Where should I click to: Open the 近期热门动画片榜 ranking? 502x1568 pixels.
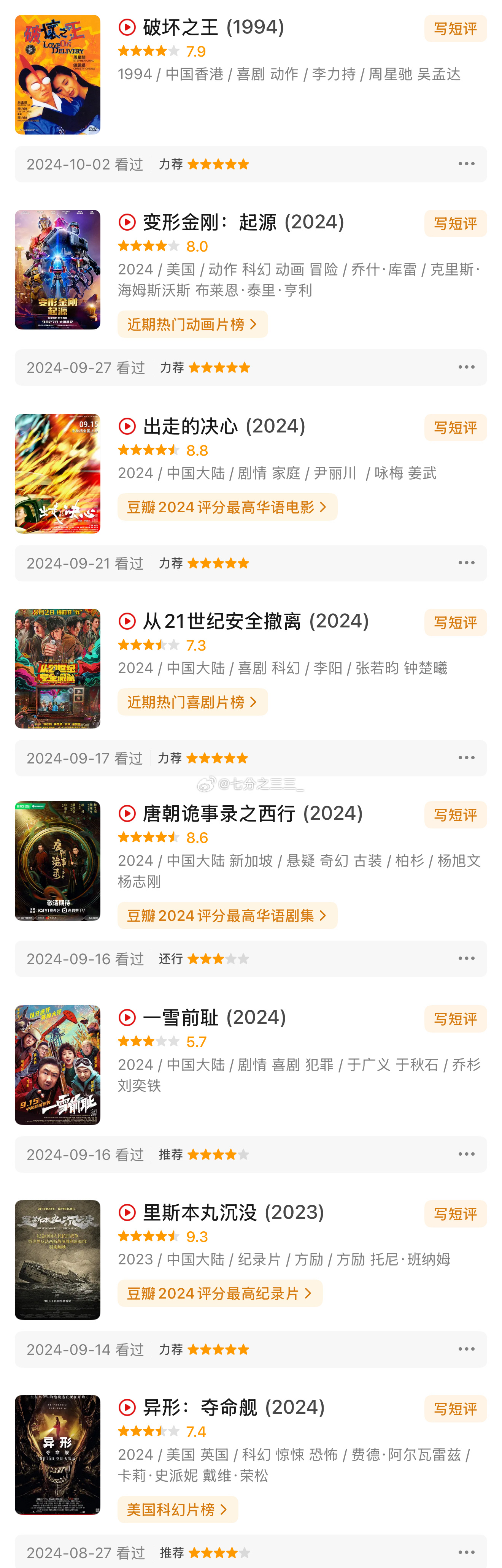192,325
